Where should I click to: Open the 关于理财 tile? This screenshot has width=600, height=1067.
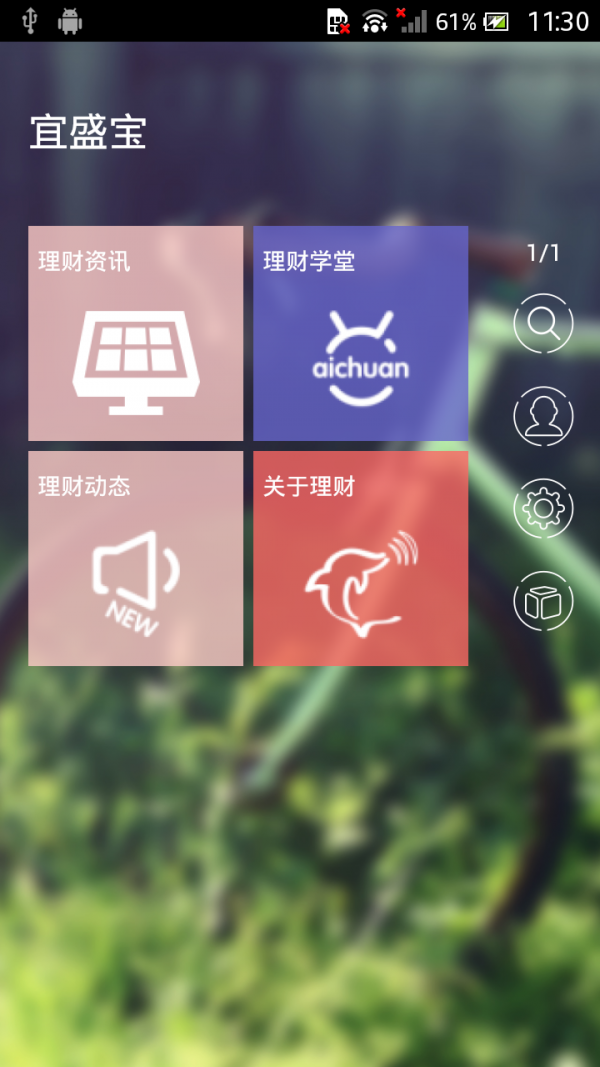pos(360,558)
